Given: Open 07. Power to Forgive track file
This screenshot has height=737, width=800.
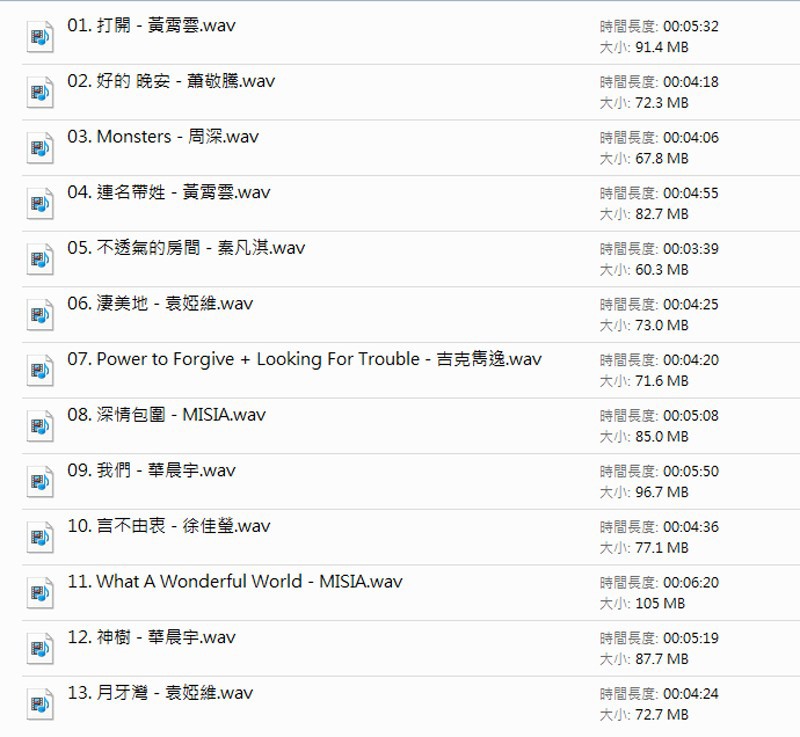Looking at the screenshot, I should pyautogui.click(x=304, y=359).
